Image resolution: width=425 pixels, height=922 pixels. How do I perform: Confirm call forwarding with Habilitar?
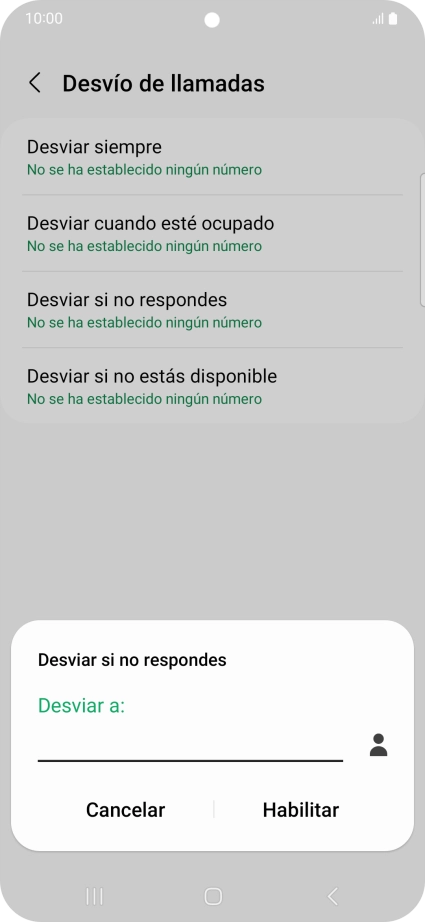pos(300,810)
